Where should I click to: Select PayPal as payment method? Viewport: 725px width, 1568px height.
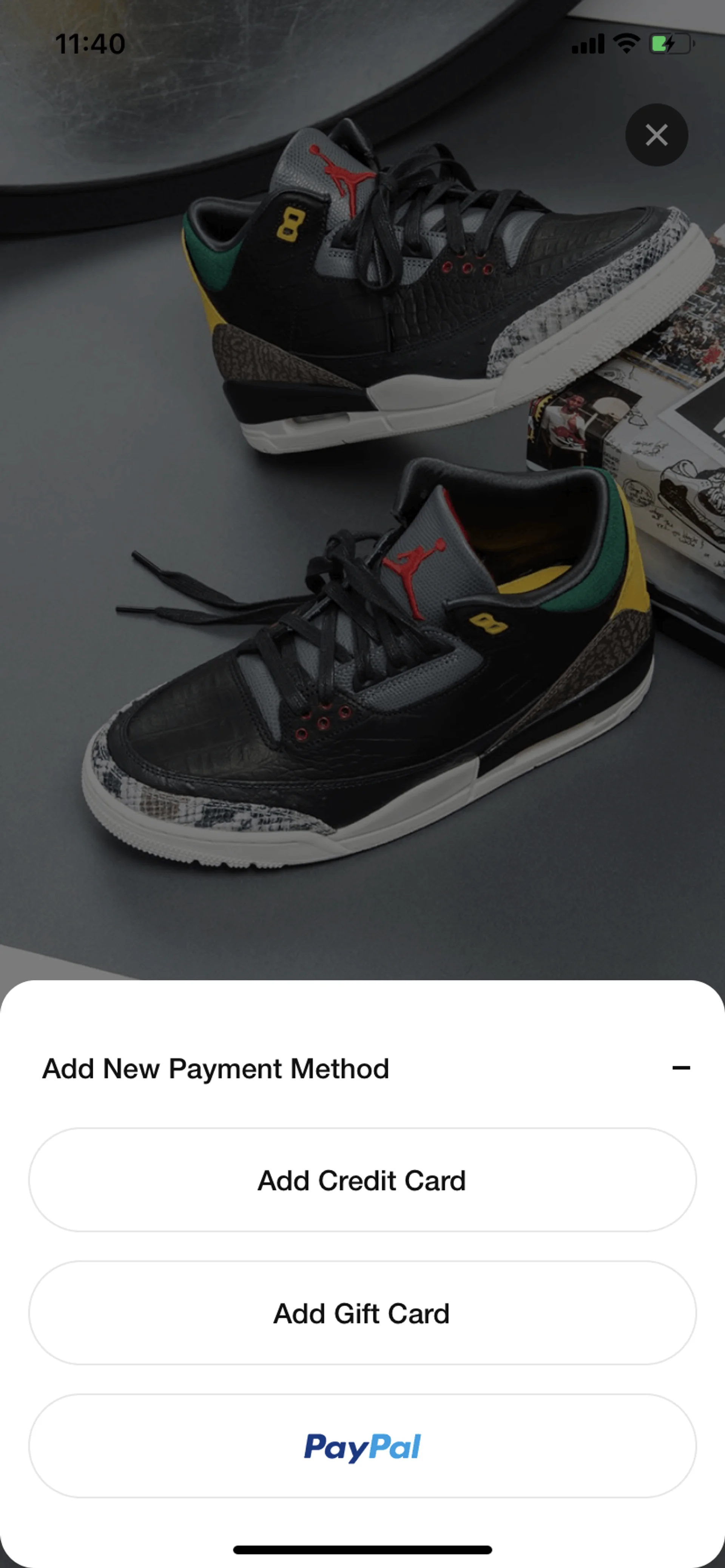pyautogui.click(x=362, y=1446)
